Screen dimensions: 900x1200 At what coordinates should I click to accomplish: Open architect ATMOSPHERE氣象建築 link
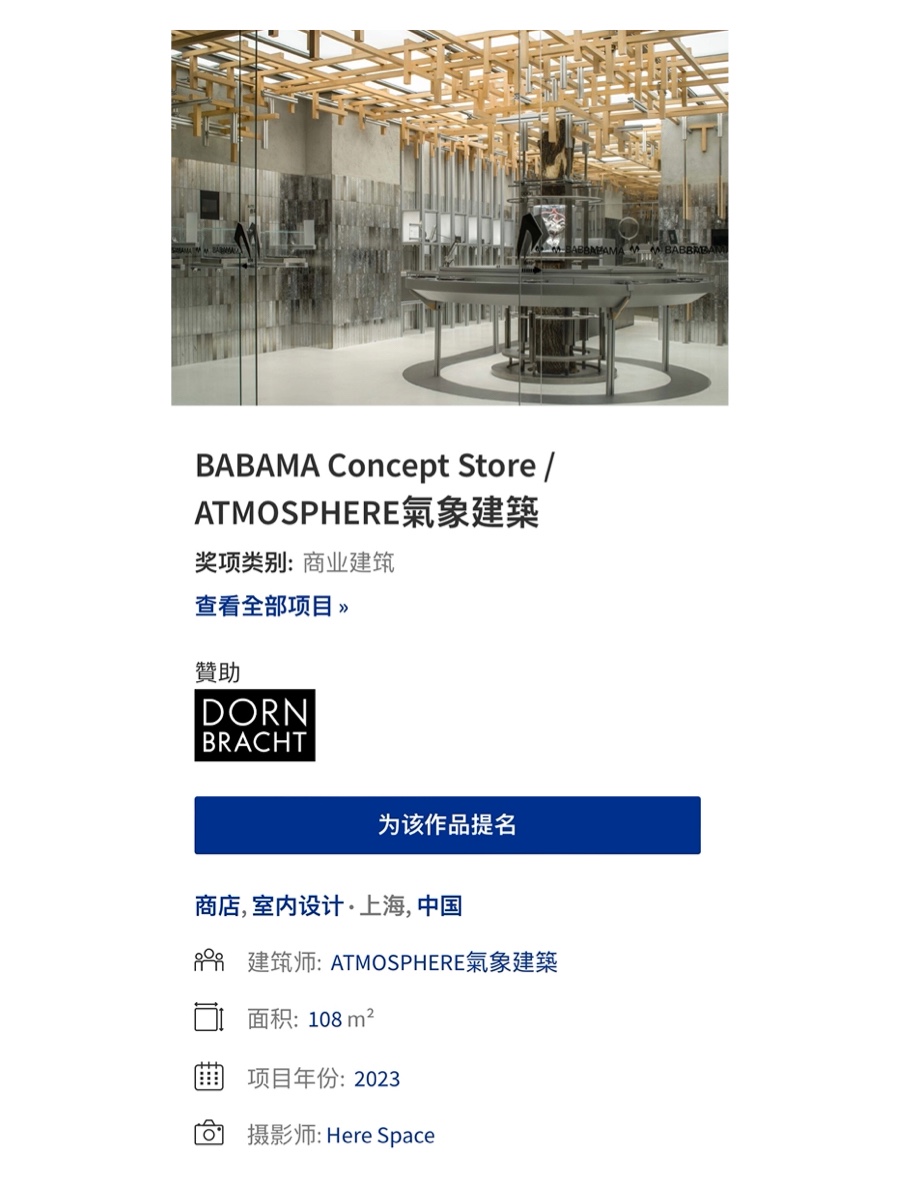tap(443, 962)
